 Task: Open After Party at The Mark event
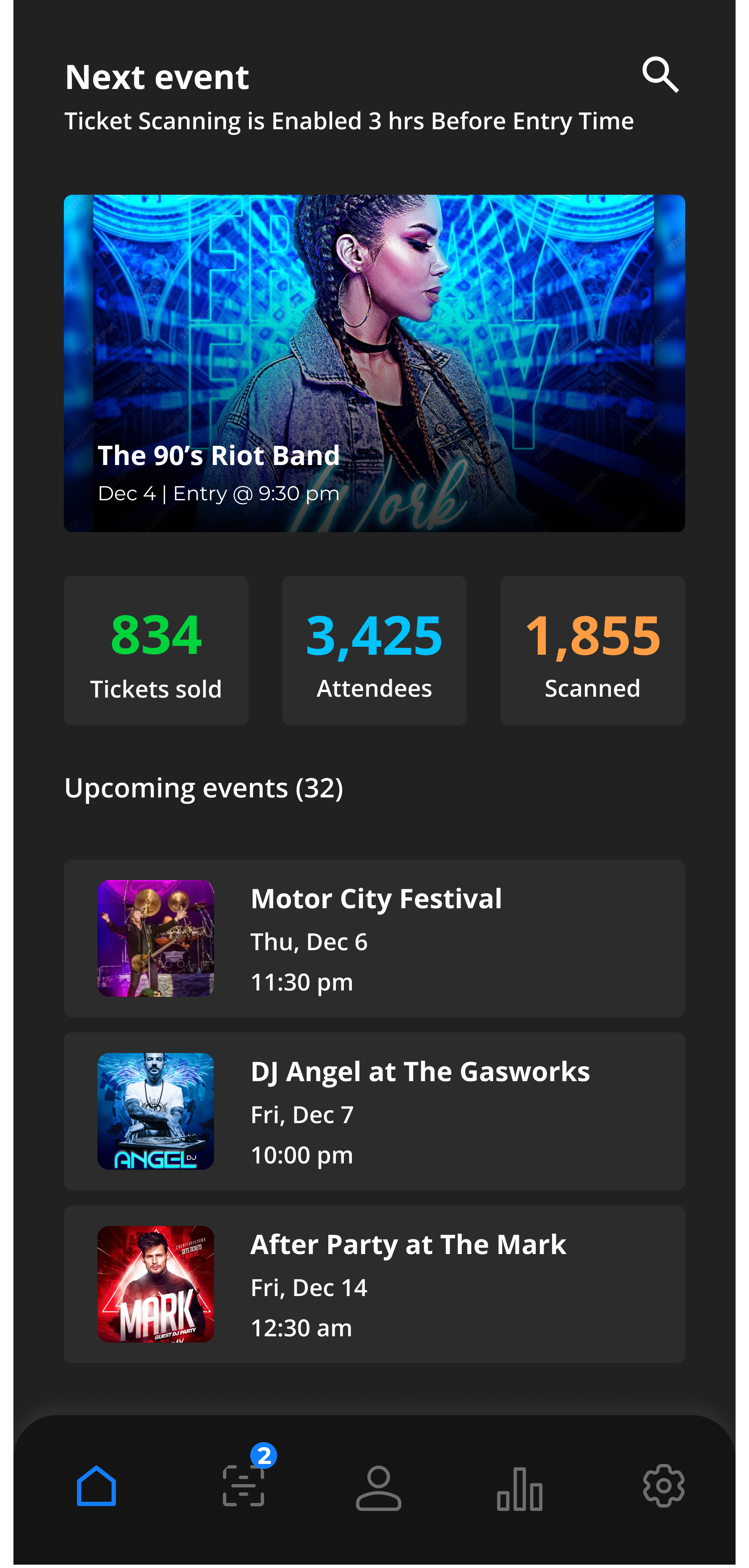click(x=374, y=1284)
